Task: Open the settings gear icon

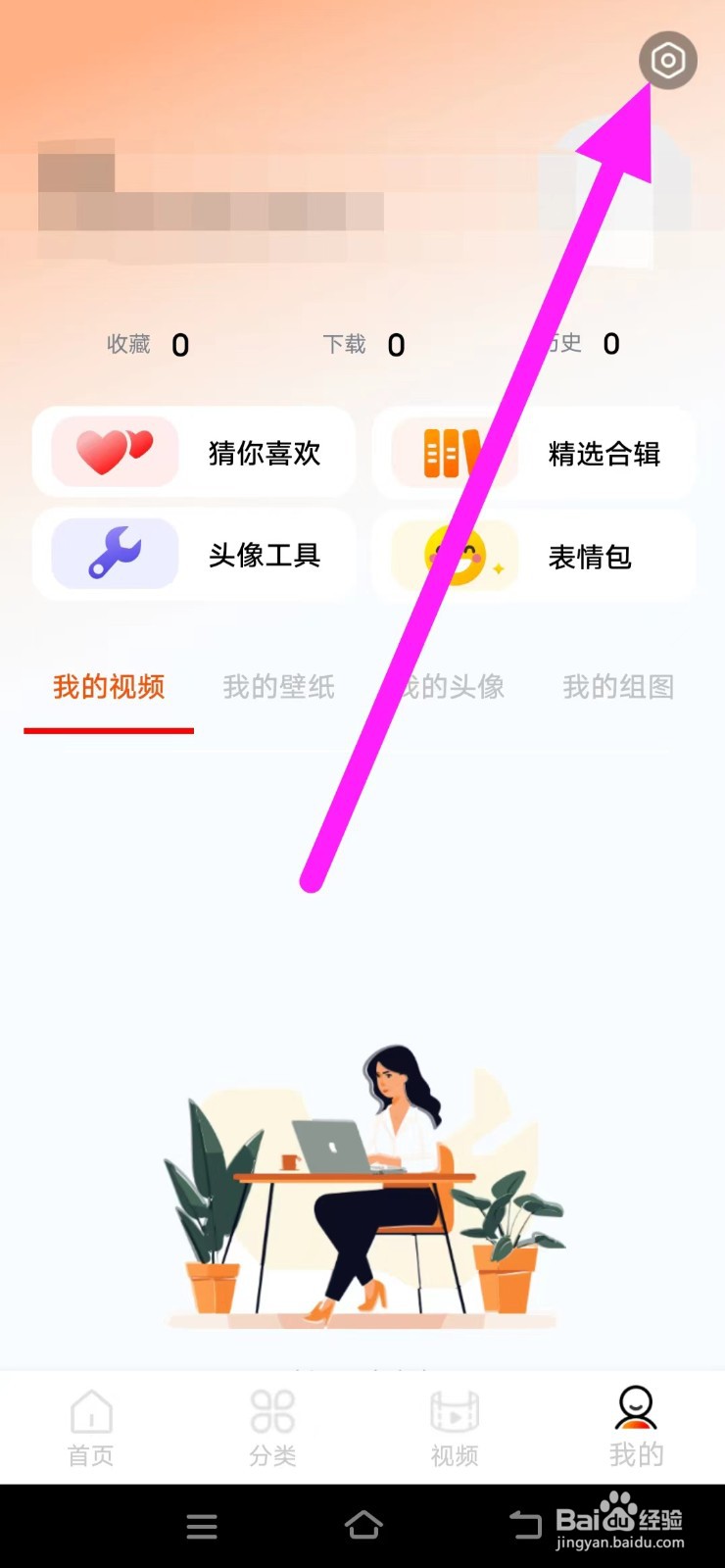Action: click(667, 60)
